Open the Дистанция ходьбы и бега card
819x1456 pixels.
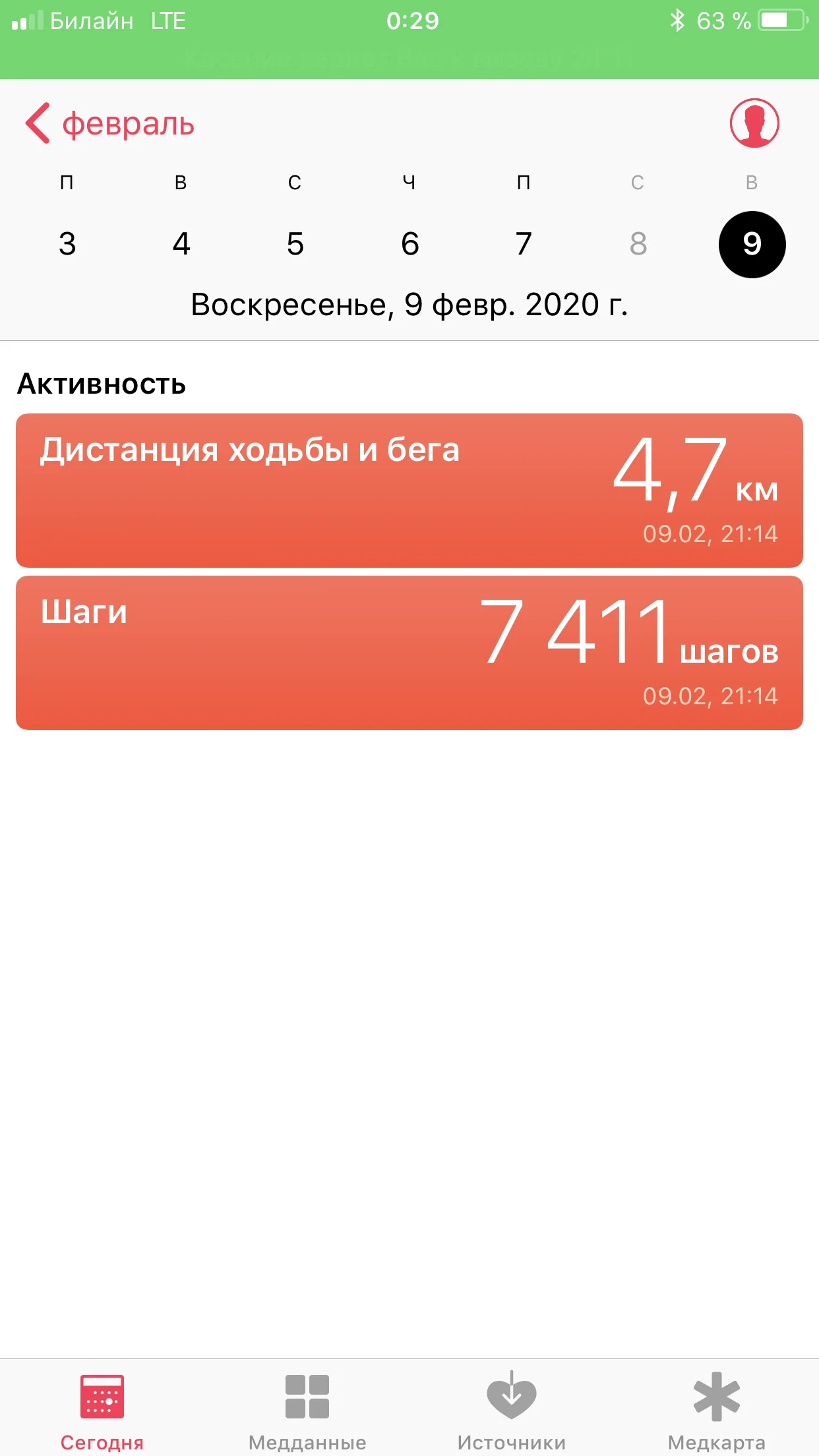(x=409, y=490)
